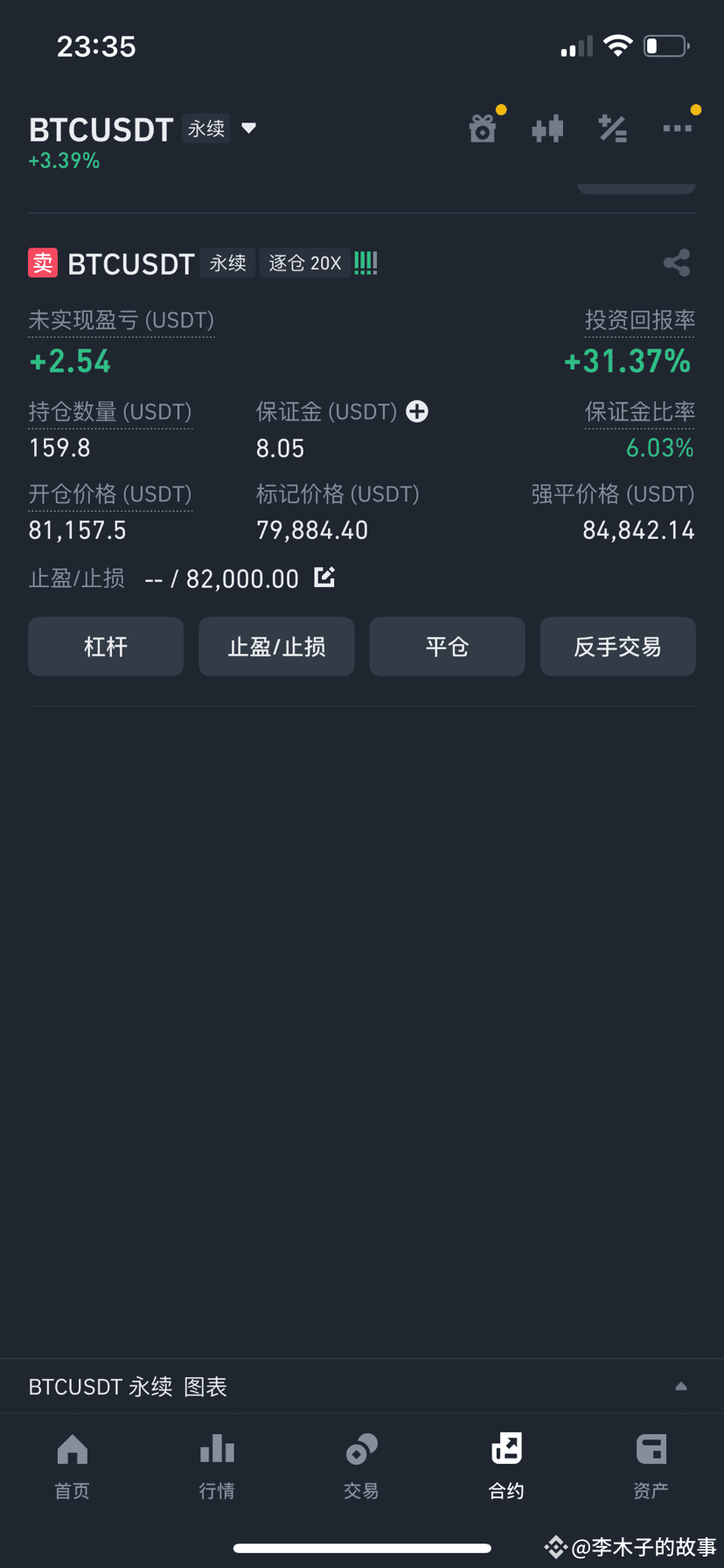Close position with 平仓 button
Image resolution: width=724 pixels, height=1568 pixels.
(x=447, y=647)
